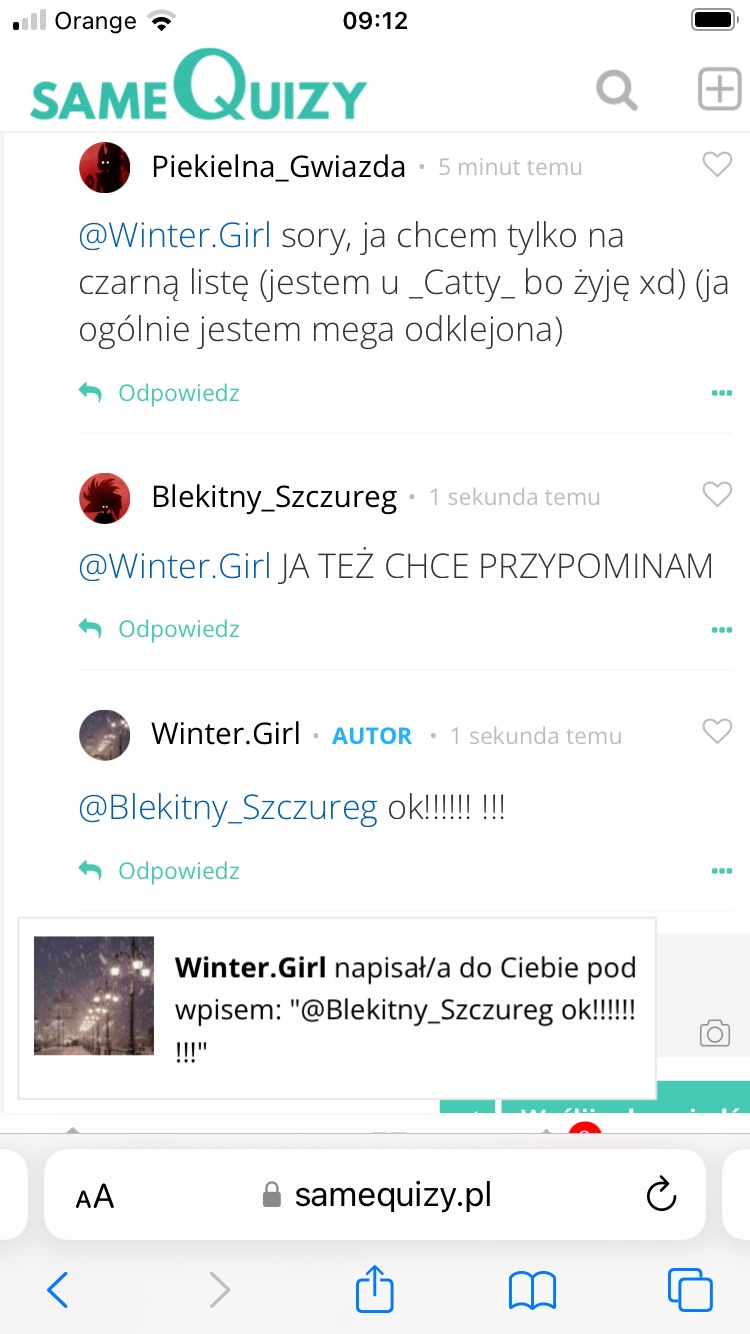View Blekitny_Szczureg's profile

point(274,497)
